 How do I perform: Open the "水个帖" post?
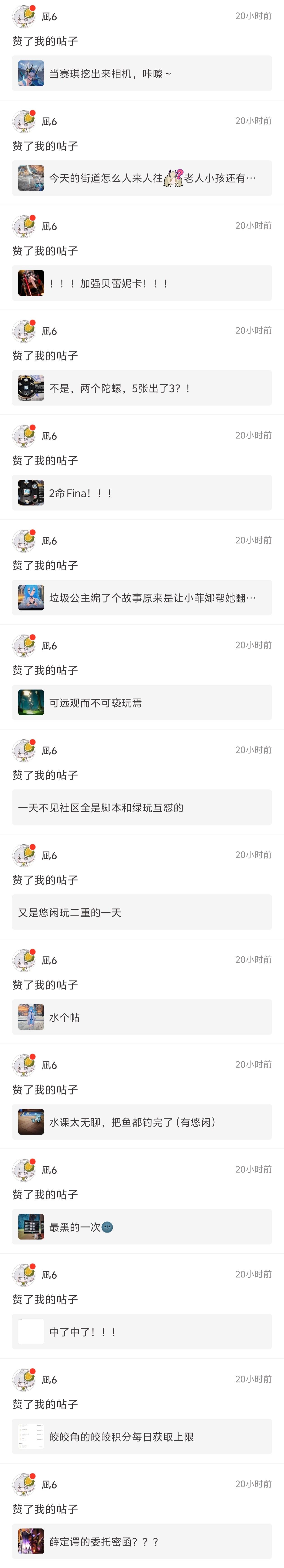pyautogui.click(x=141, y=1017)
